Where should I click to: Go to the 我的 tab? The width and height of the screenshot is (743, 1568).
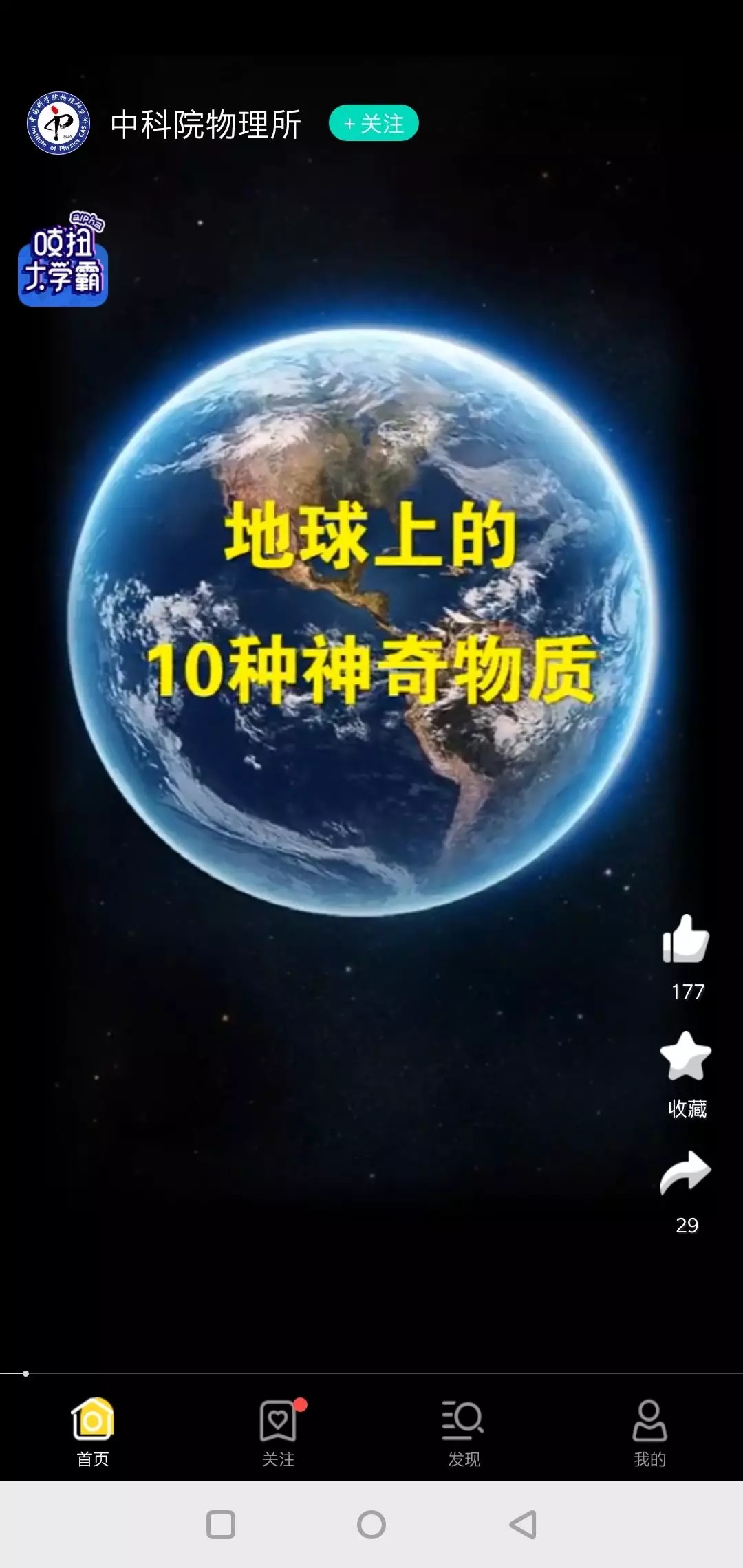click(649, 1432)
